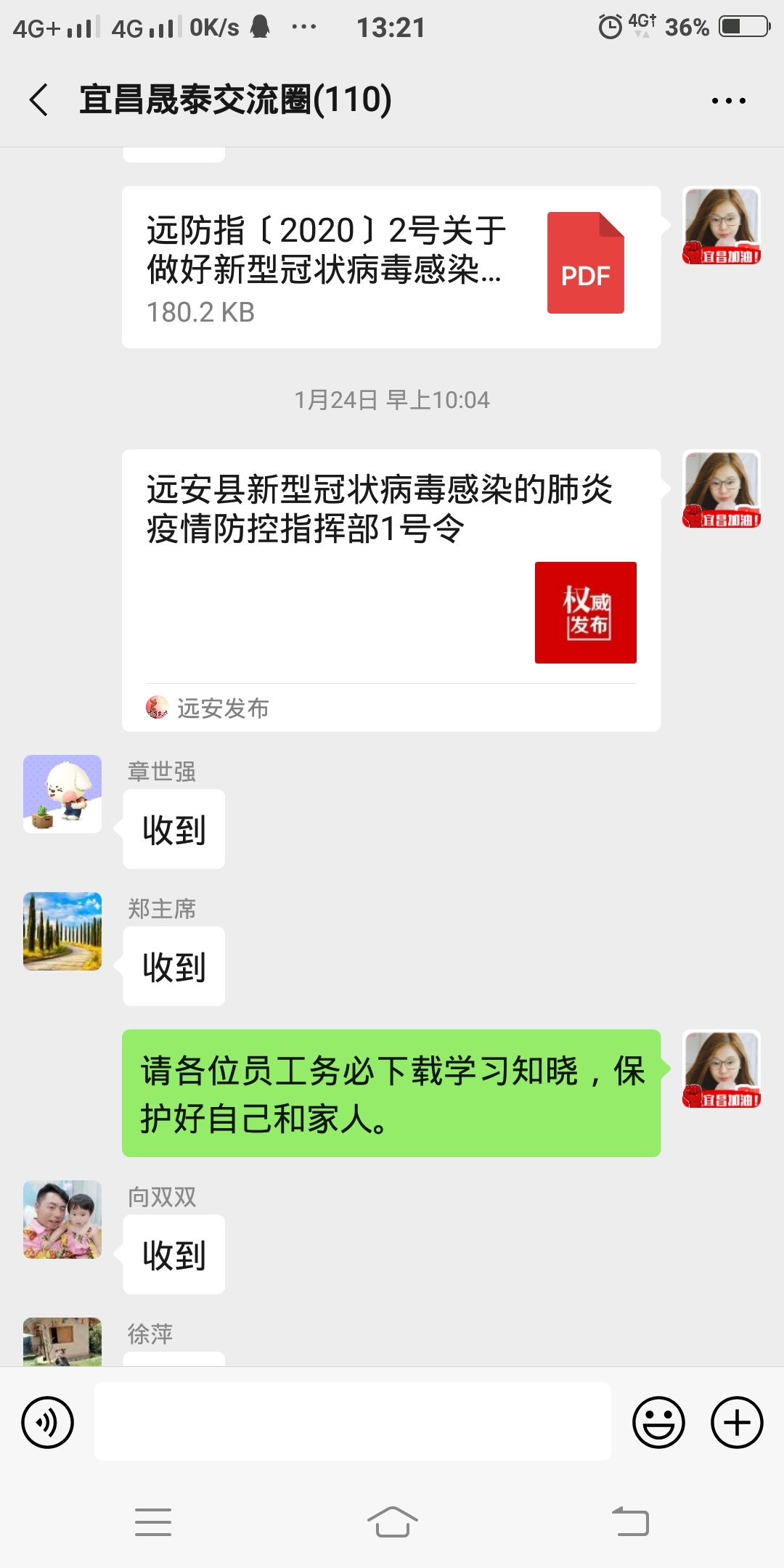Tap the system back button
784x1568 pixels.
[x=630, y=1522]
